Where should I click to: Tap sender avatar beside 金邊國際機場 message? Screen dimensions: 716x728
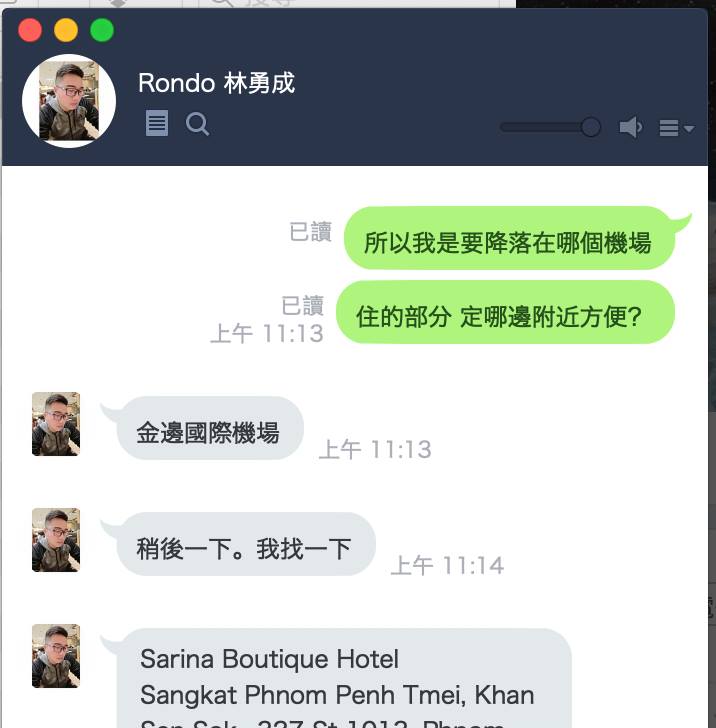(56, 424)
